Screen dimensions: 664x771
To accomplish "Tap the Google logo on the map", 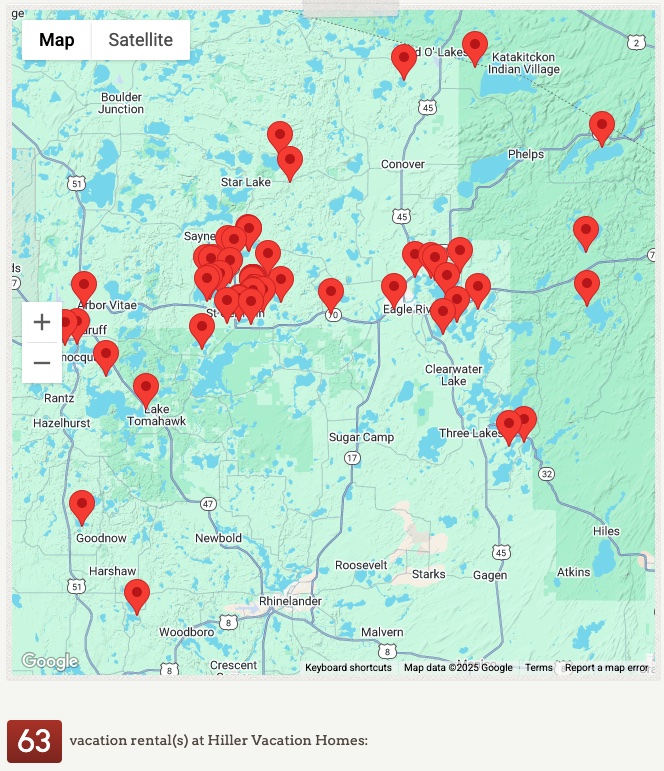I will click(x=49, y=661).
